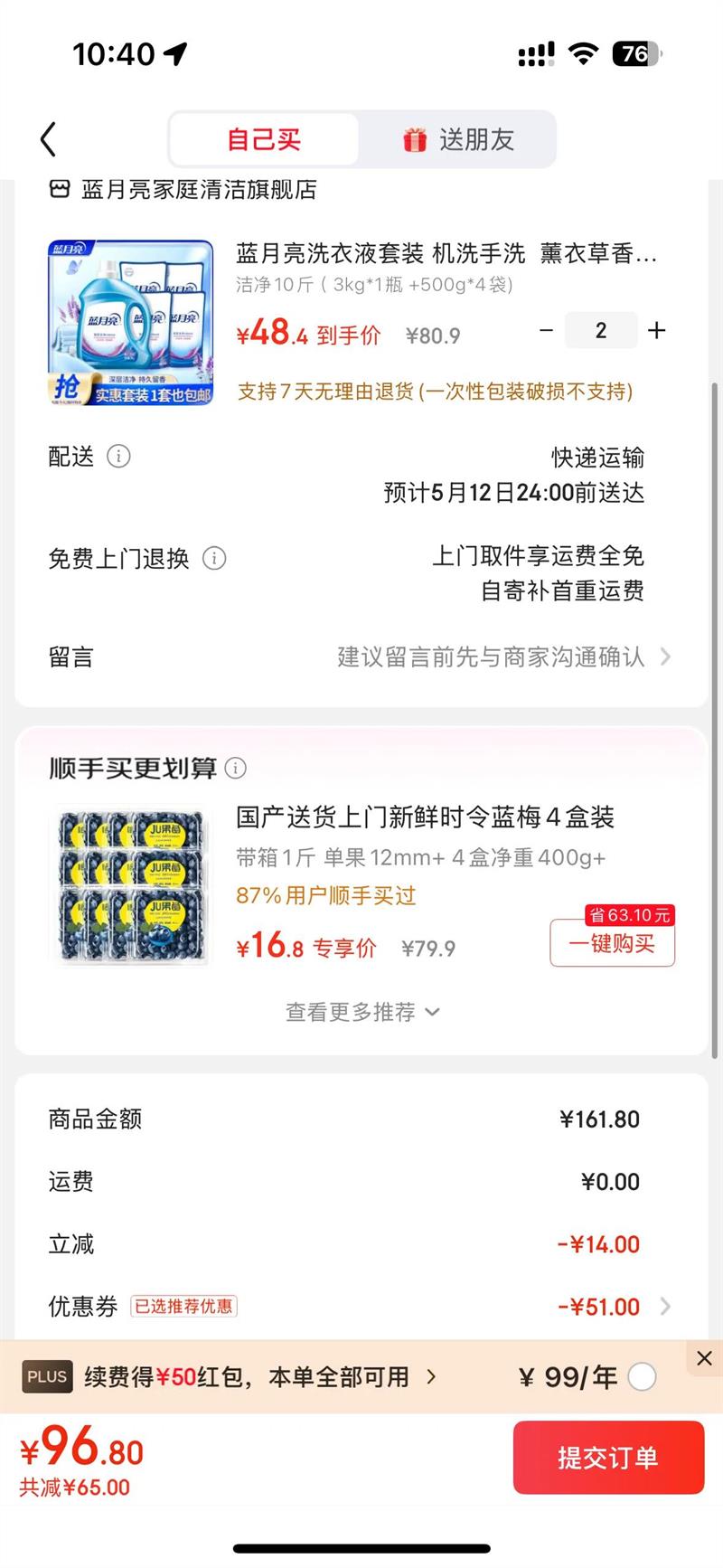This screenshot has height=1568, width=723.
Task: Switch to the 自己买 tab
Action: click(x=264, y=139)
